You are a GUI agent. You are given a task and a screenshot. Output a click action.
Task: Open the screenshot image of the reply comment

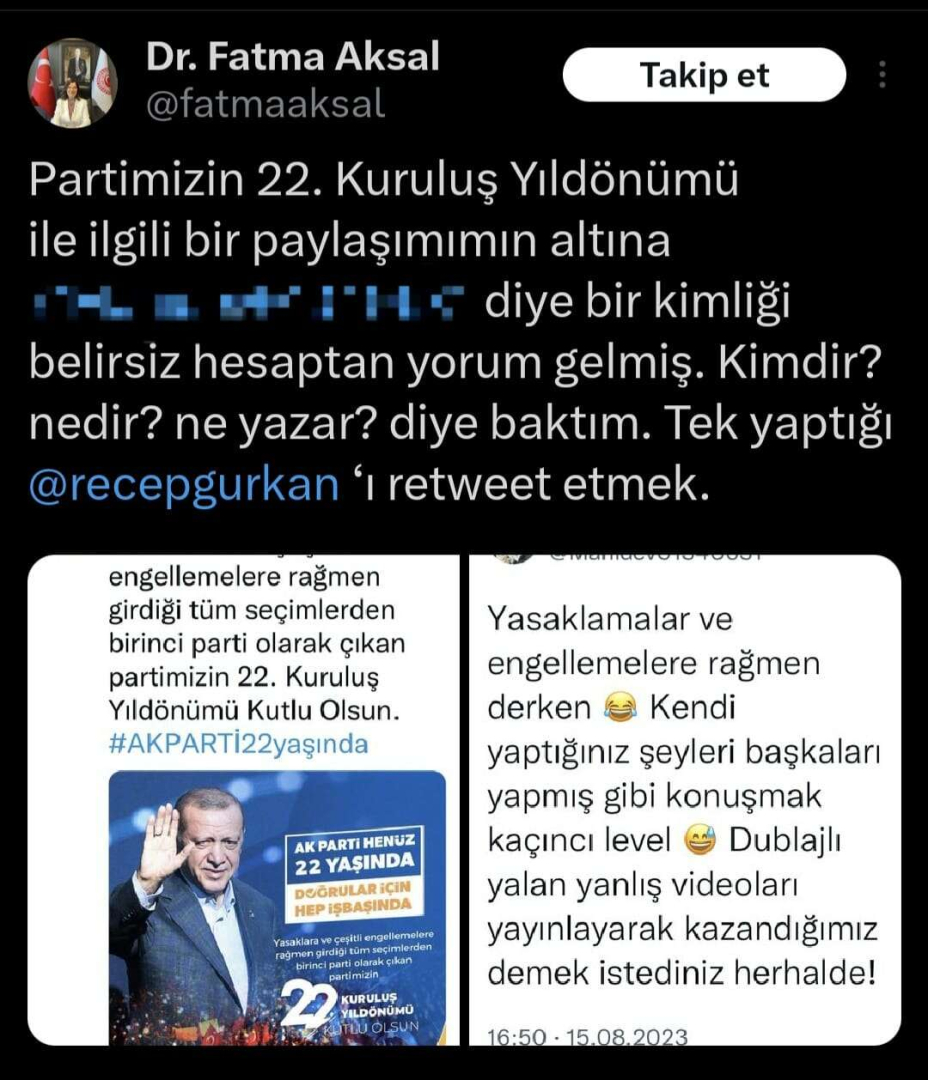click(685, 800)
